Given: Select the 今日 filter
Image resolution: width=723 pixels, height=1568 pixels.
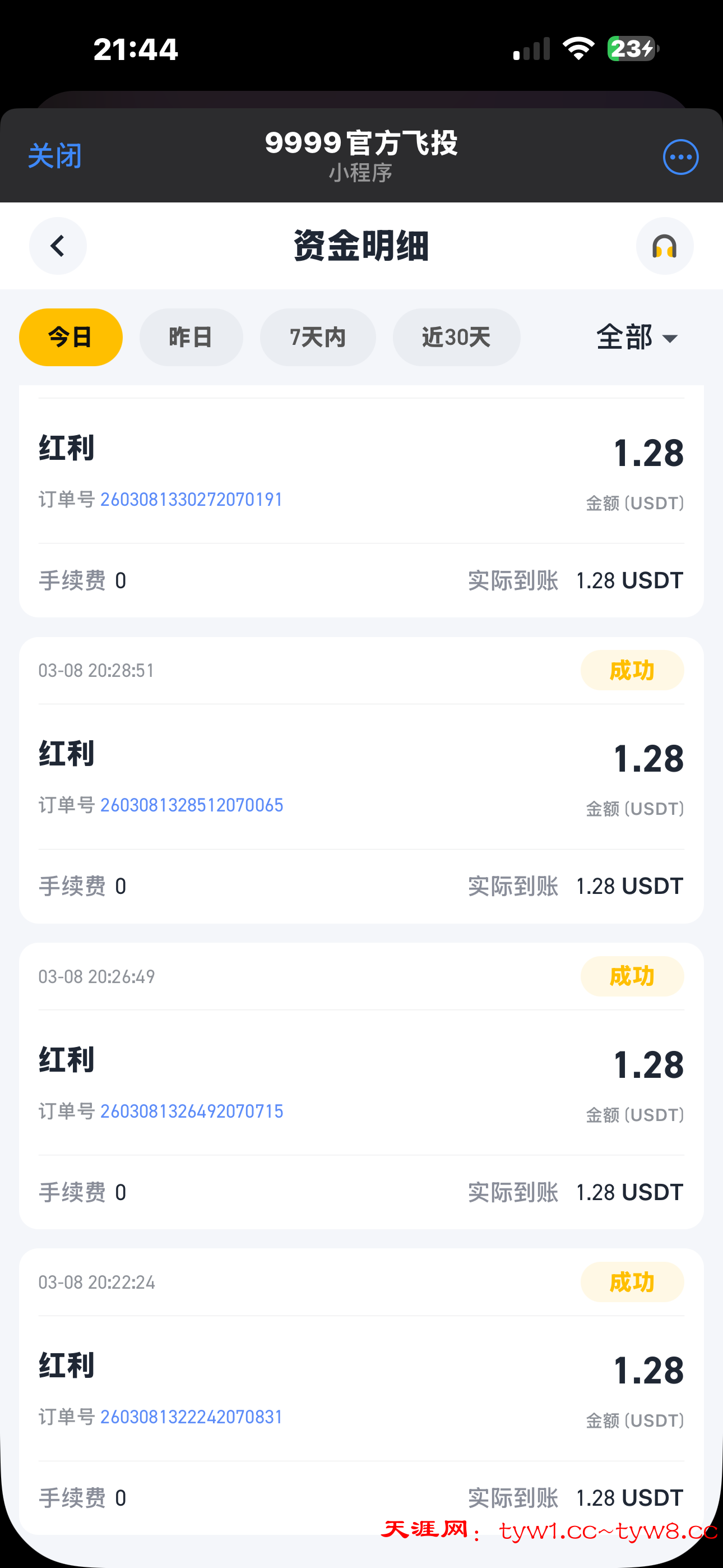Looking at the screenshot, I should (71, 337).
